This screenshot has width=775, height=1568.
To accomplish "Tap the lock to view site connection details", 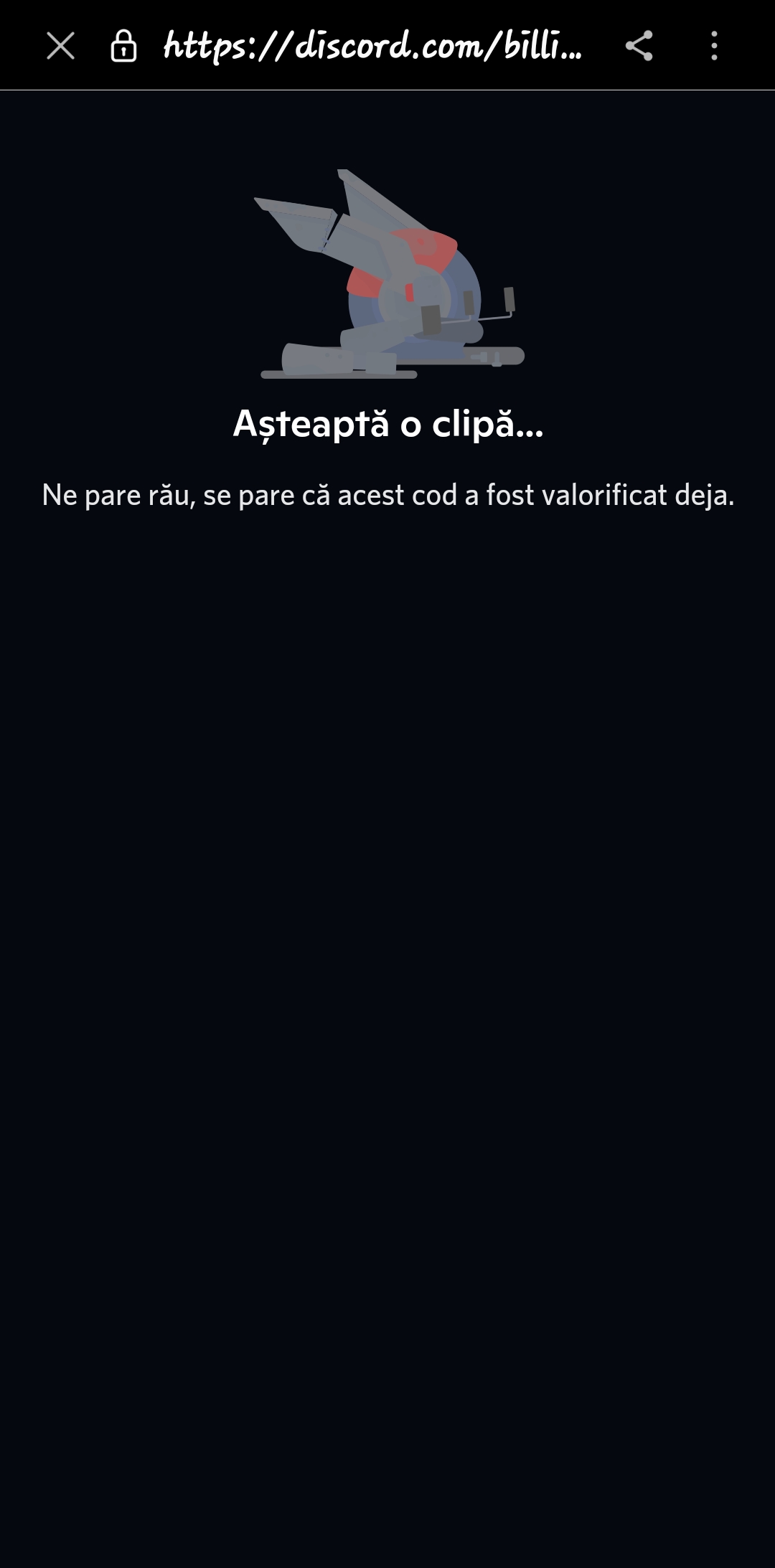I will (123, 46).
